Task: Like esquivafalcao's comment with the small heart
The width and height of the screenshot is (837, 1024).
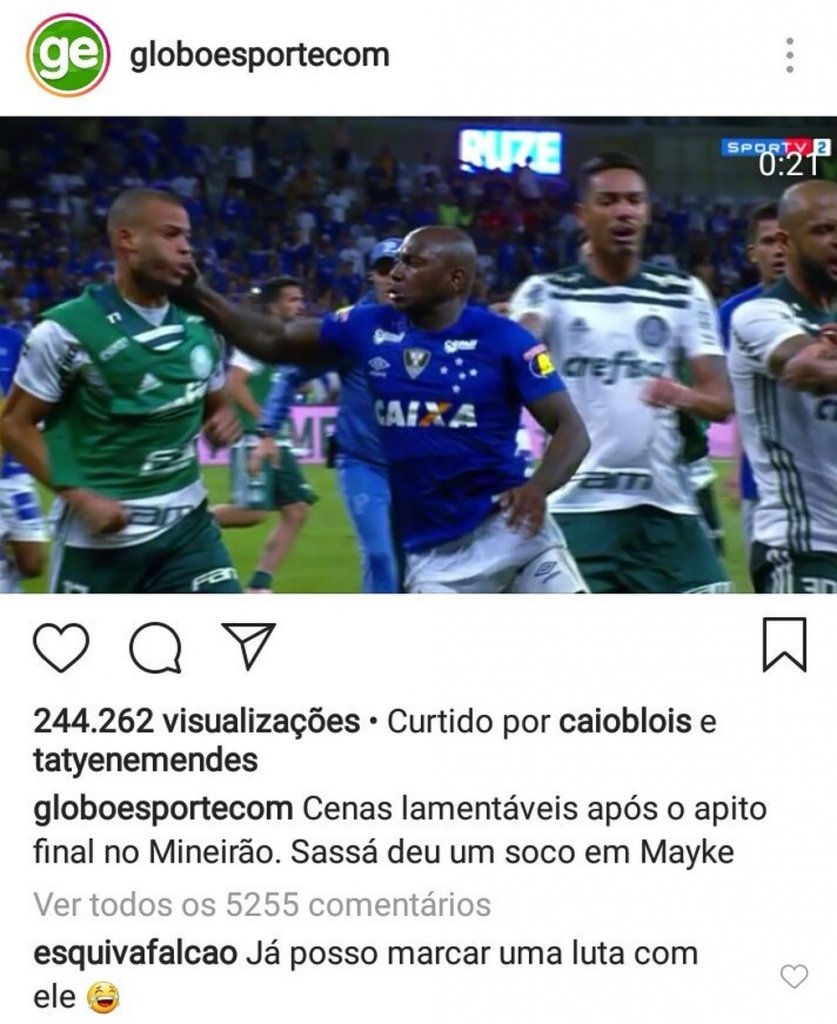Action: (x=794, y=976)
